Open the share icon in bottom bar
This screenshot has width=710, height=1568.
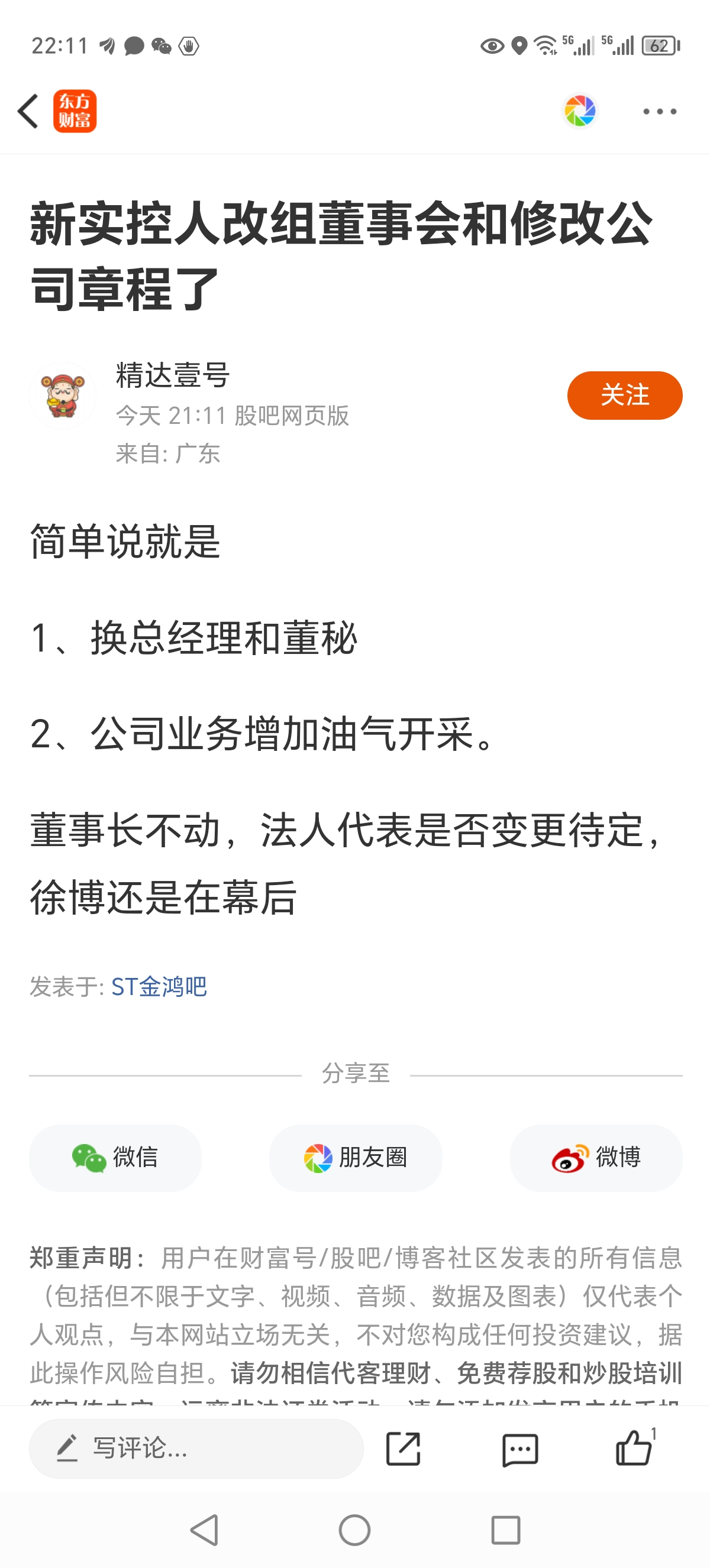[403, 1449]
